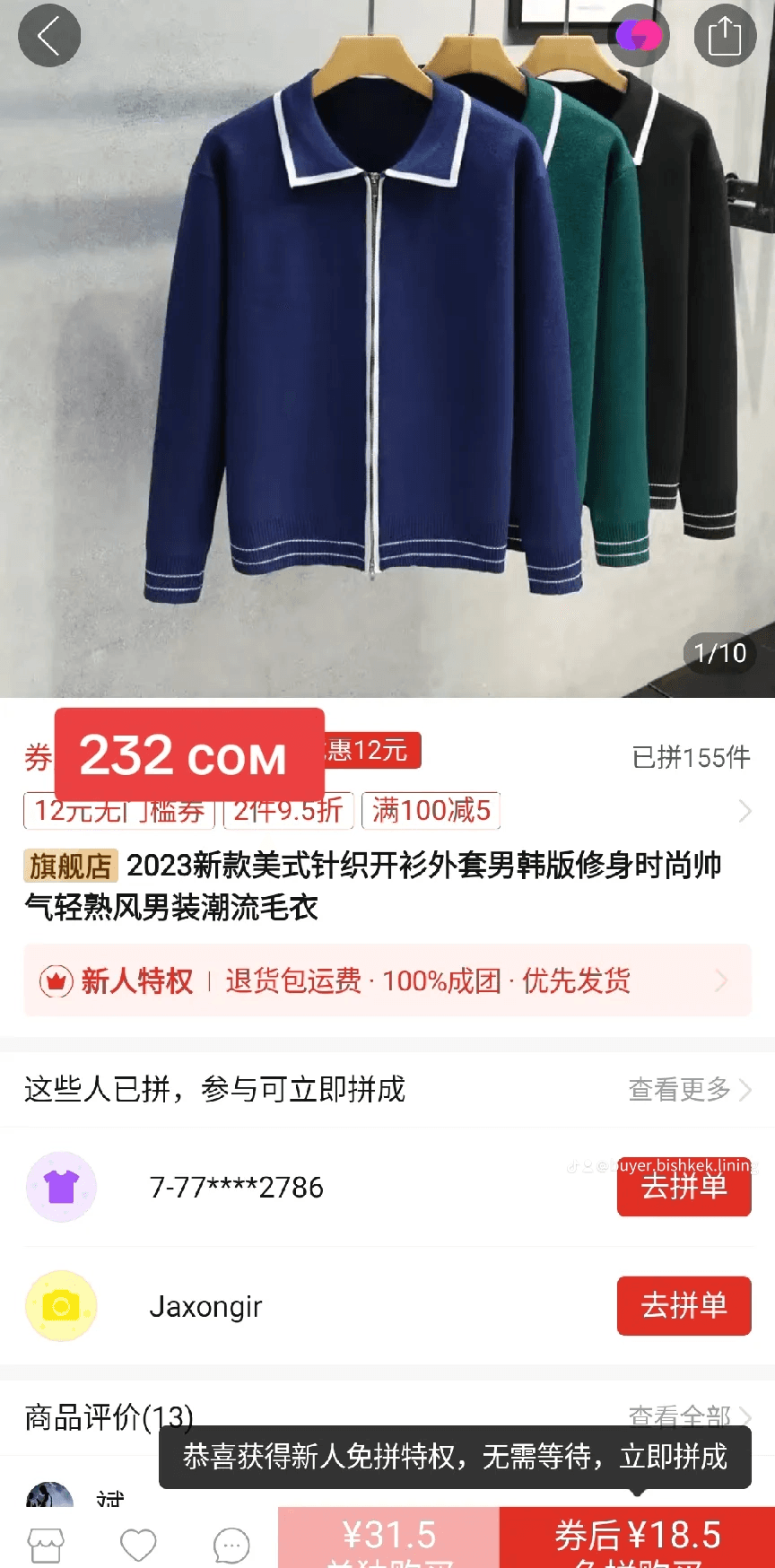This screenshot has width=775, height=1568.
Task: Join Jaxongir's group order
Action: click(684, 1306)
